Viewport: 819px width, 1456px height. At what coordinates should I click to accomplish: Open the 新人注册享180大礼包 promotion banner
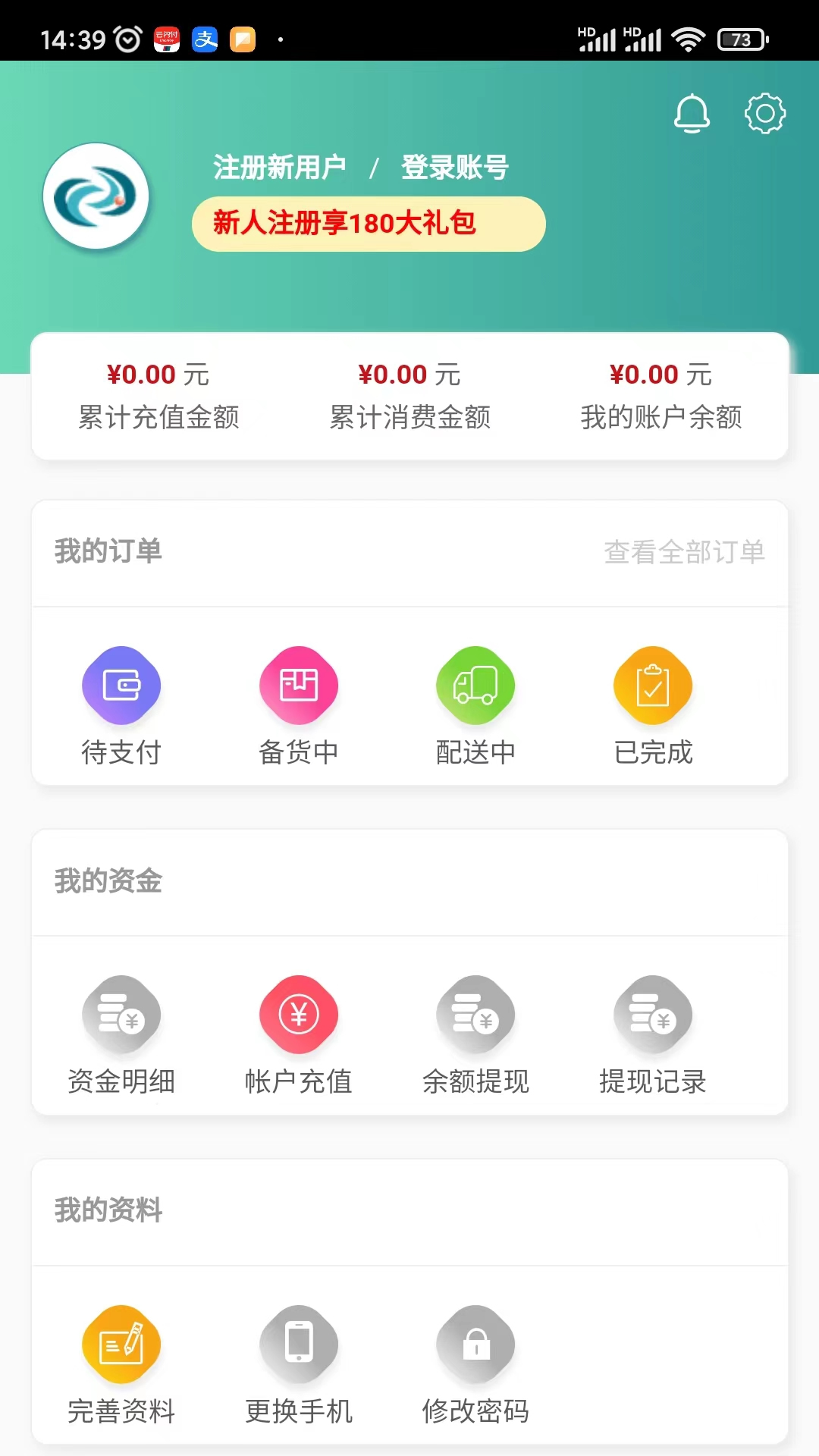coord(367,224)
